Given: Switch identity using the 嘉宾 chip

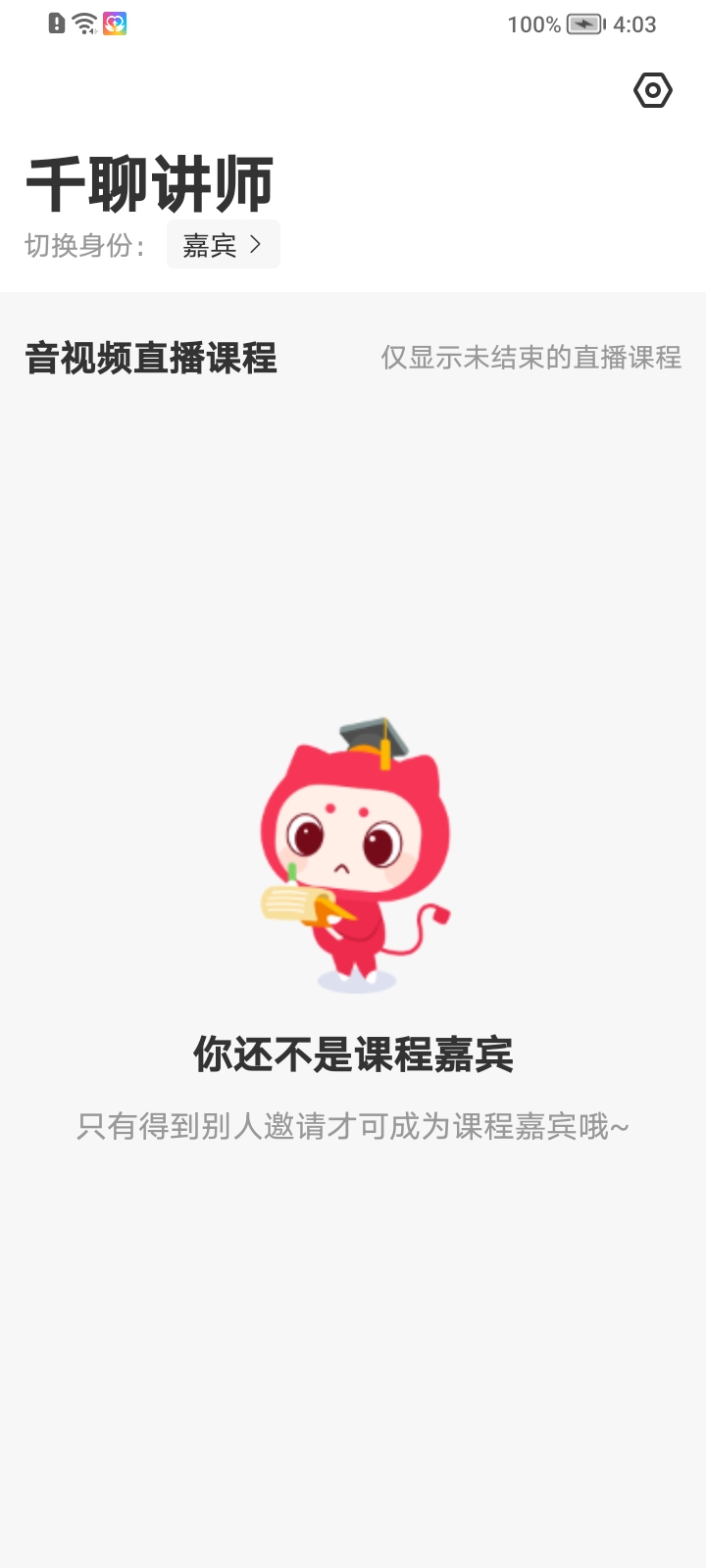Looking at the screenshot, I should 223,244.
